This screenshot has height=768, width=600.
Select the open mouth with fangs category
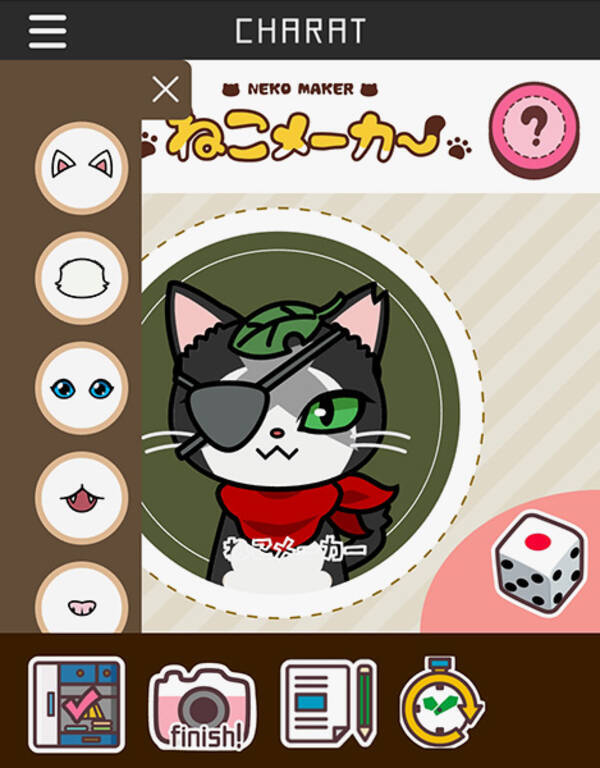[82, 497]
